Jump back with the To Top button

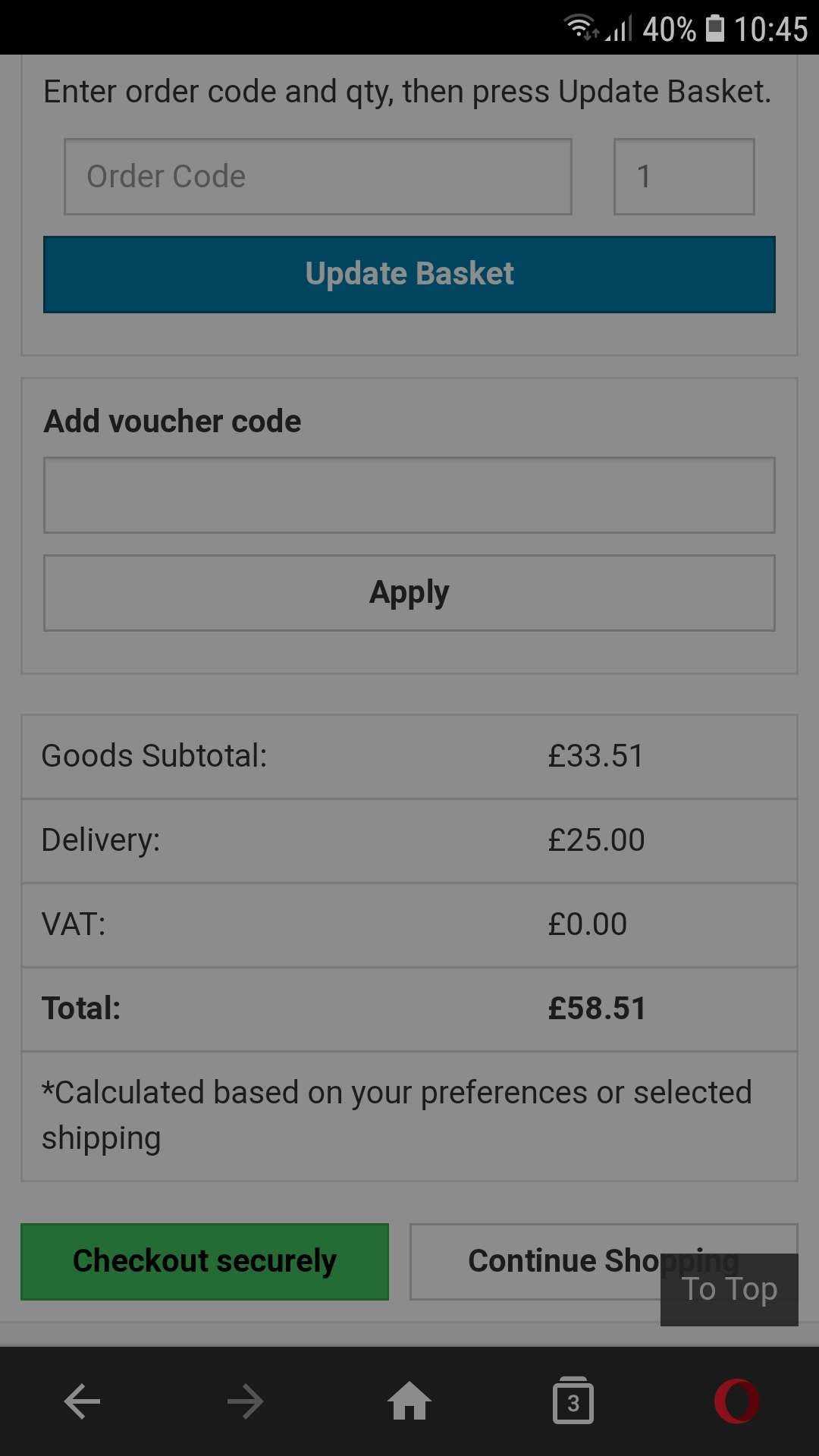(x=730, y=1289)
